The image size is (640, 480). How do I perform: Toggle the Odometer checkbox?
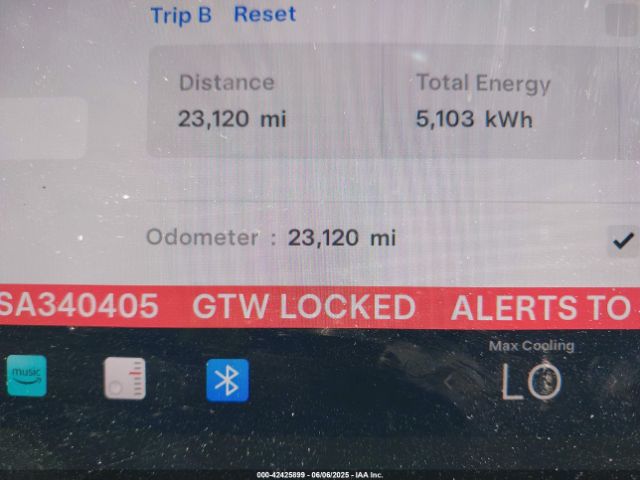tap(622, 240)
